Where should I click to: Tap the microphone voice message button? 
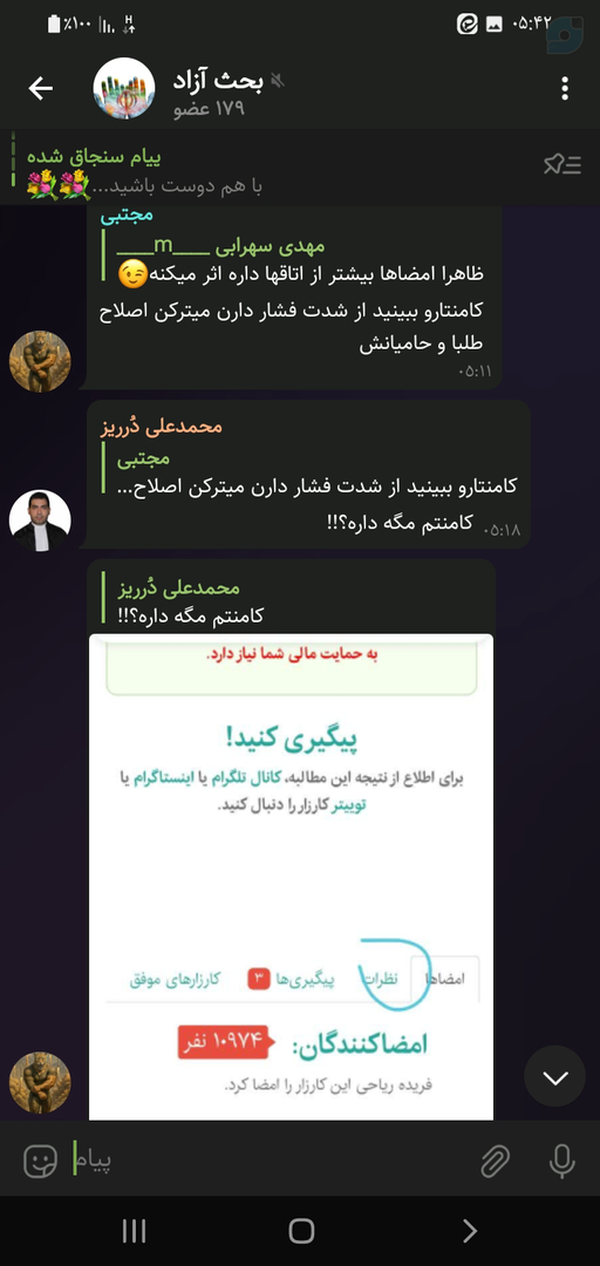pyautogui.click(x=562, y=1160)
